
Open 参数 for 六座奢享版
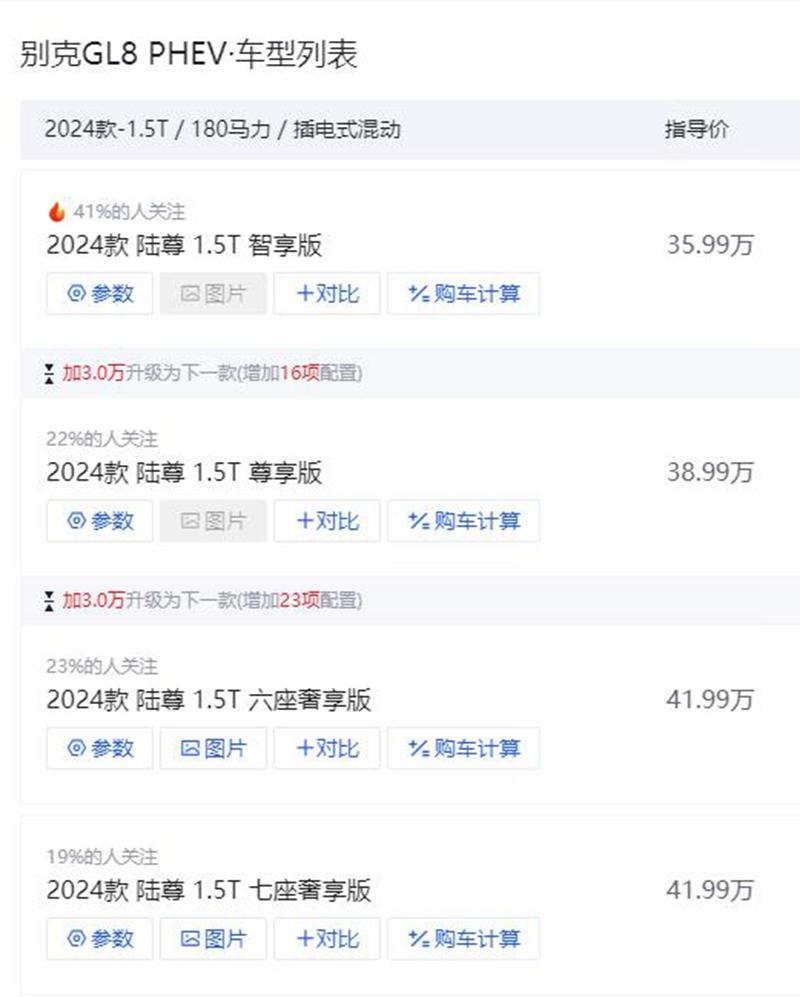[99, 748]
